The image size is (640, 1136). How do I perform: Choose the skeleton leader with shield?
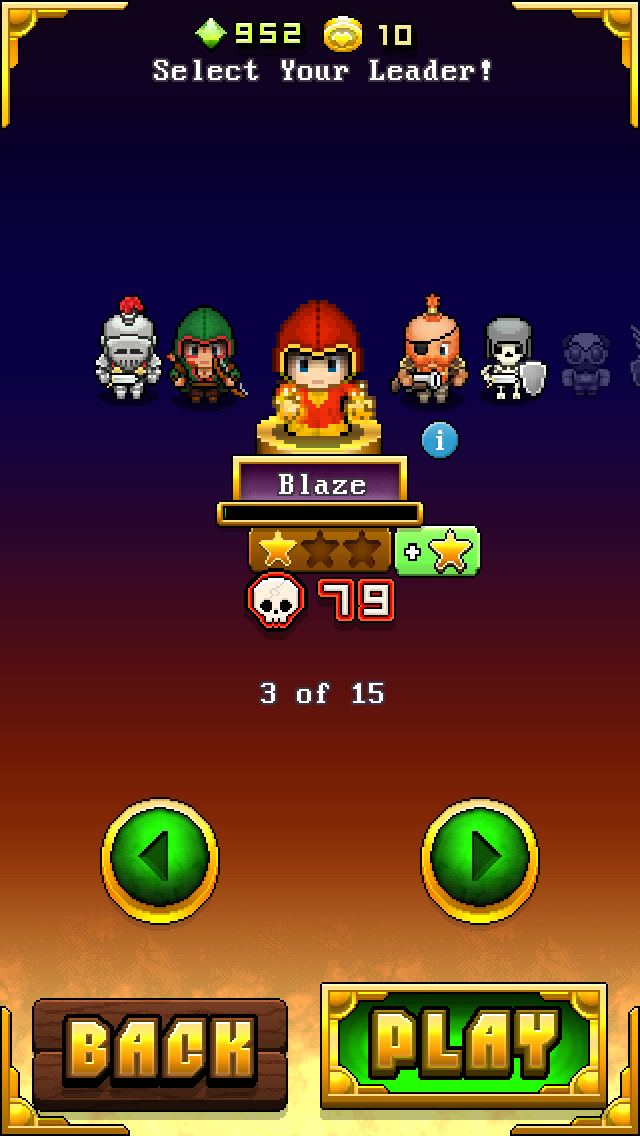pos(511,360)
